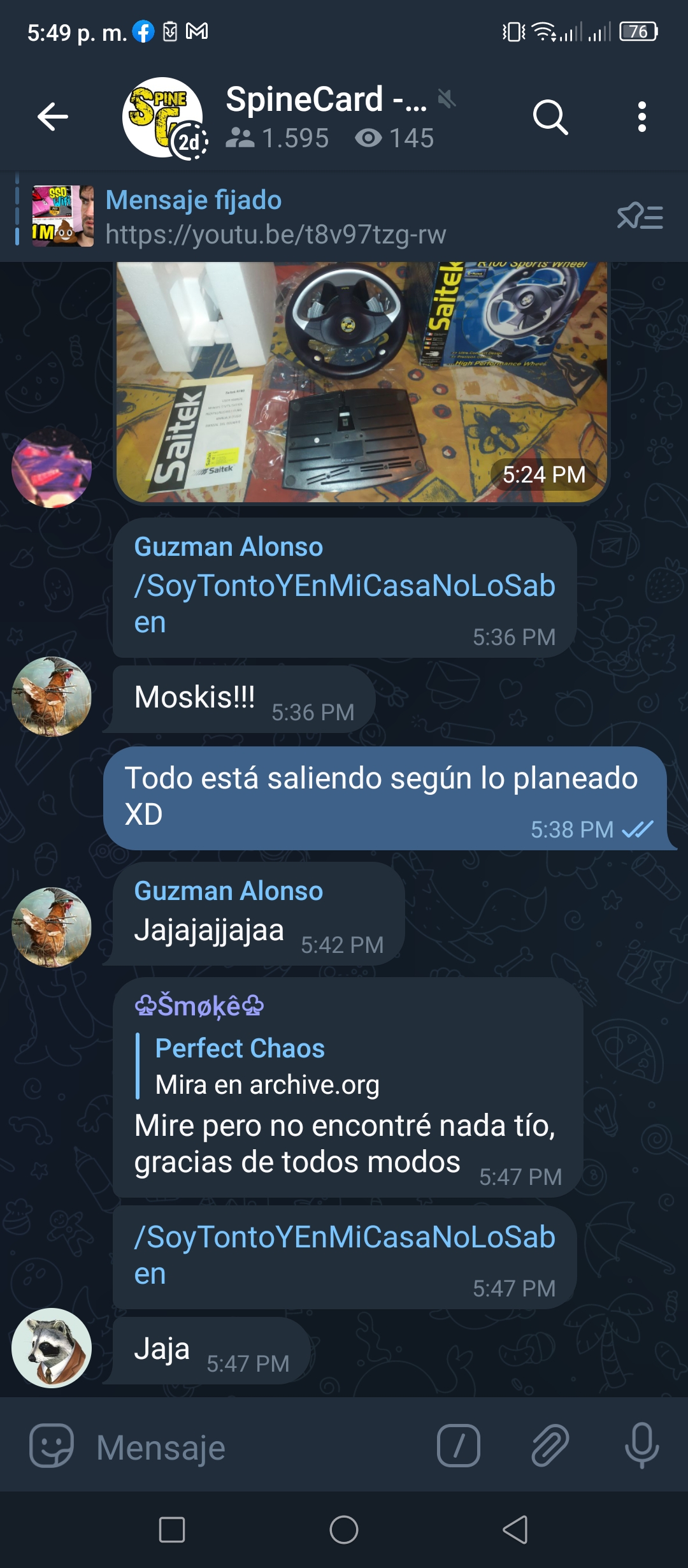This screenshot has height=1568, width=688.
Task: Open the SpineCard group profile picture
Action: [163, 118]
